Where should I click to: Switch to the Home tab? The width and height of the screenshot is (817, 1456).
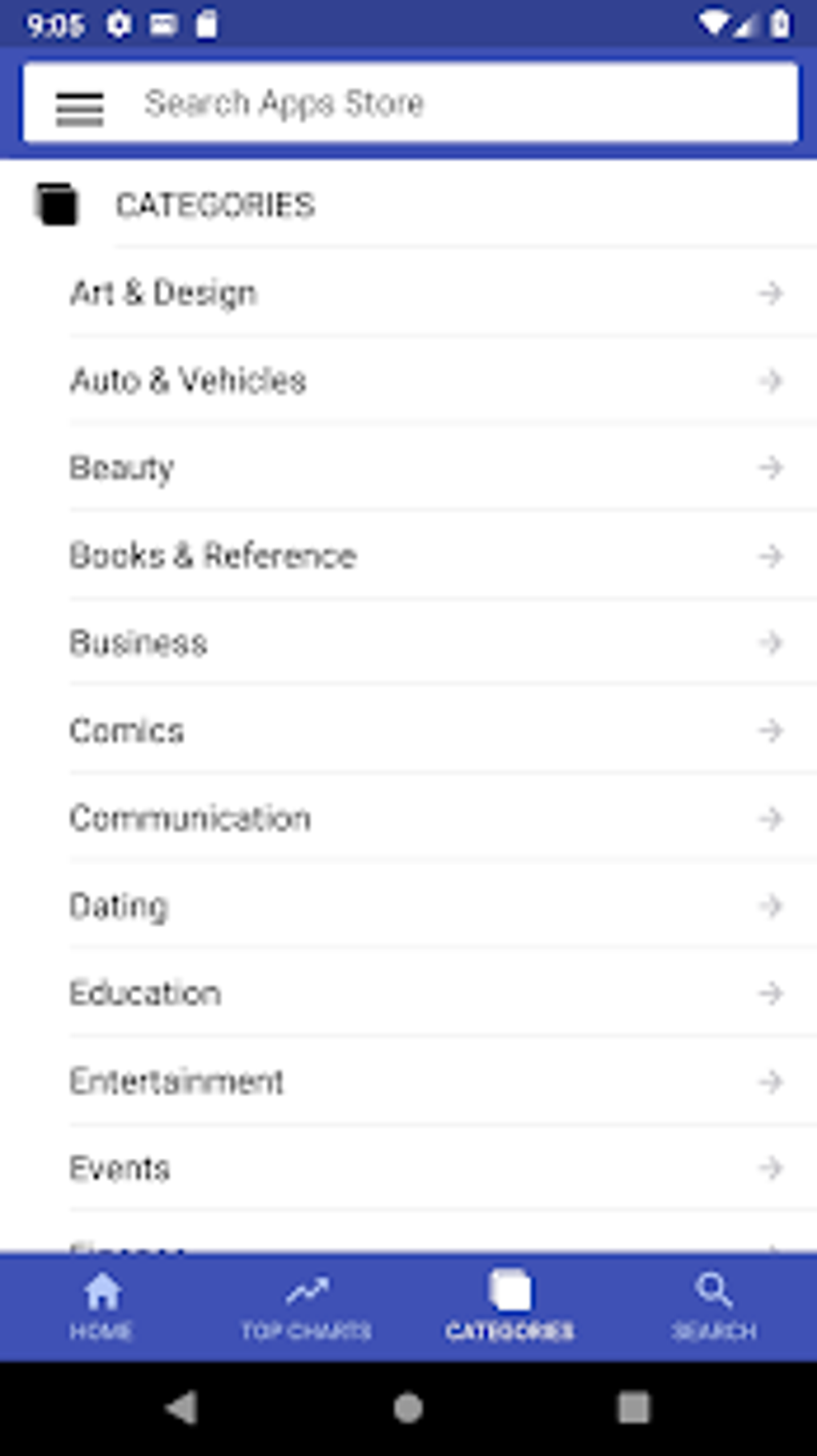pyautogui.click(x=102, y=1308)
